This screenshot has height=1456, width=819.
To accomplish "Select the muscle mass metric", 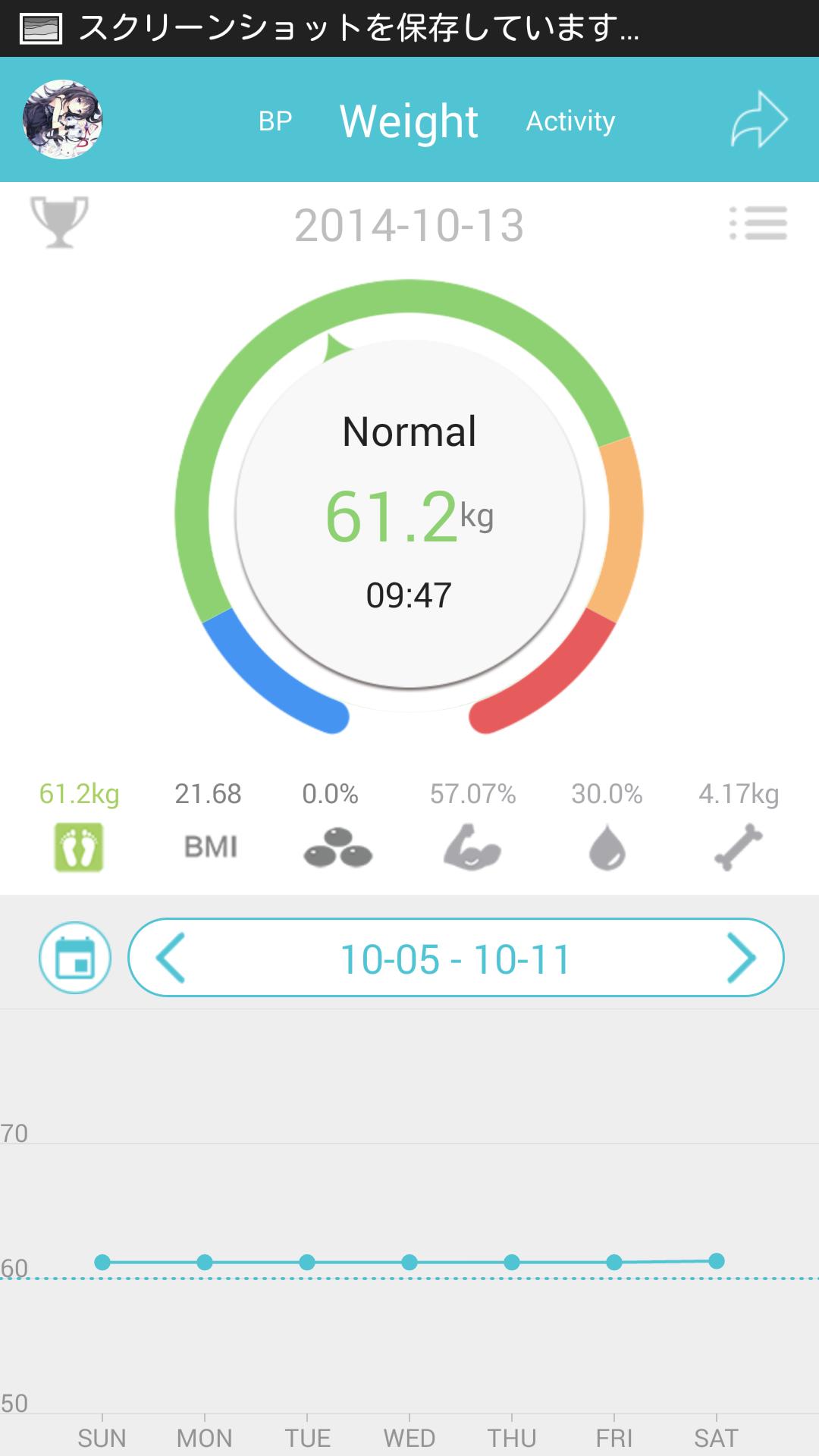I will [x=472, y=847].
